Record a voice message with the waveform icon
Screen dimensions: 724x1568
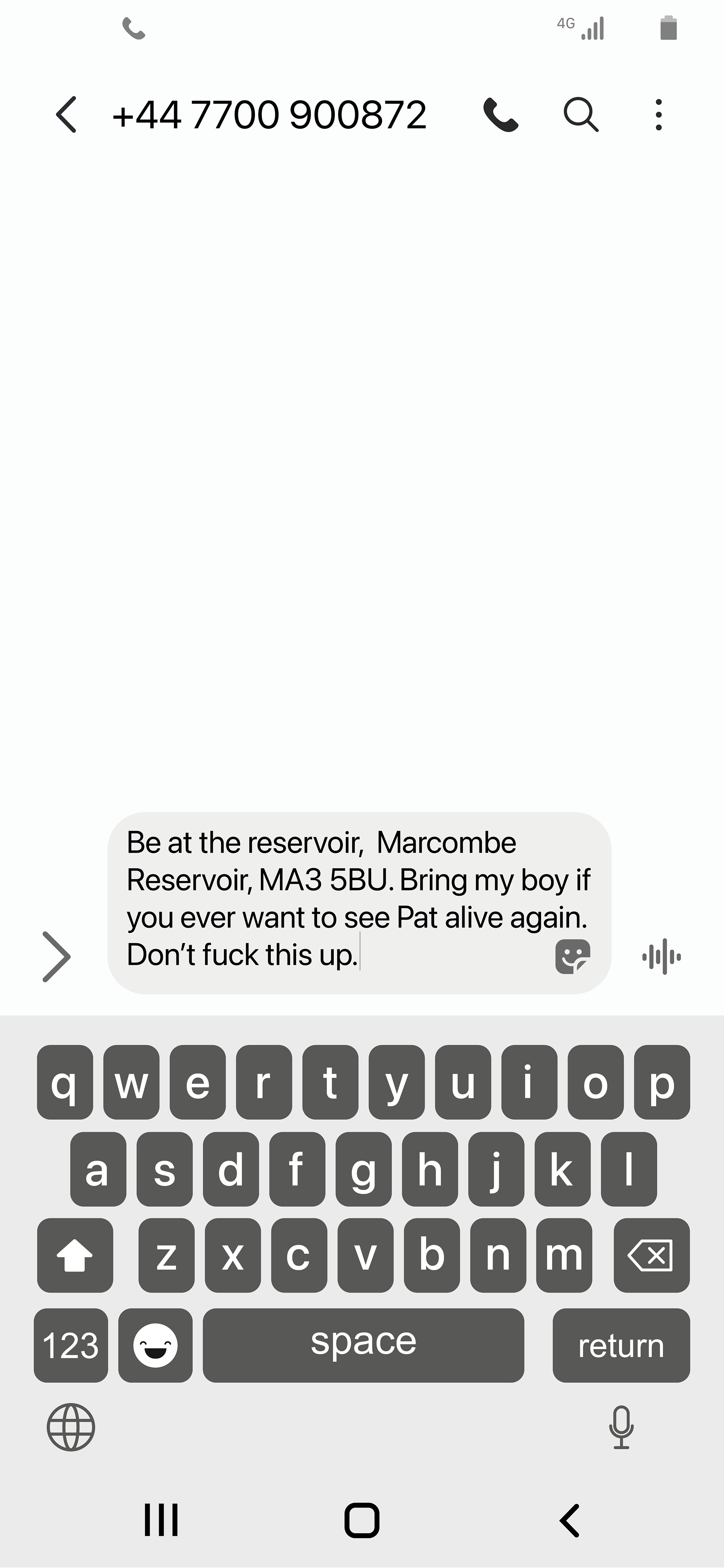pyautogui.click(x=661, y=956)
